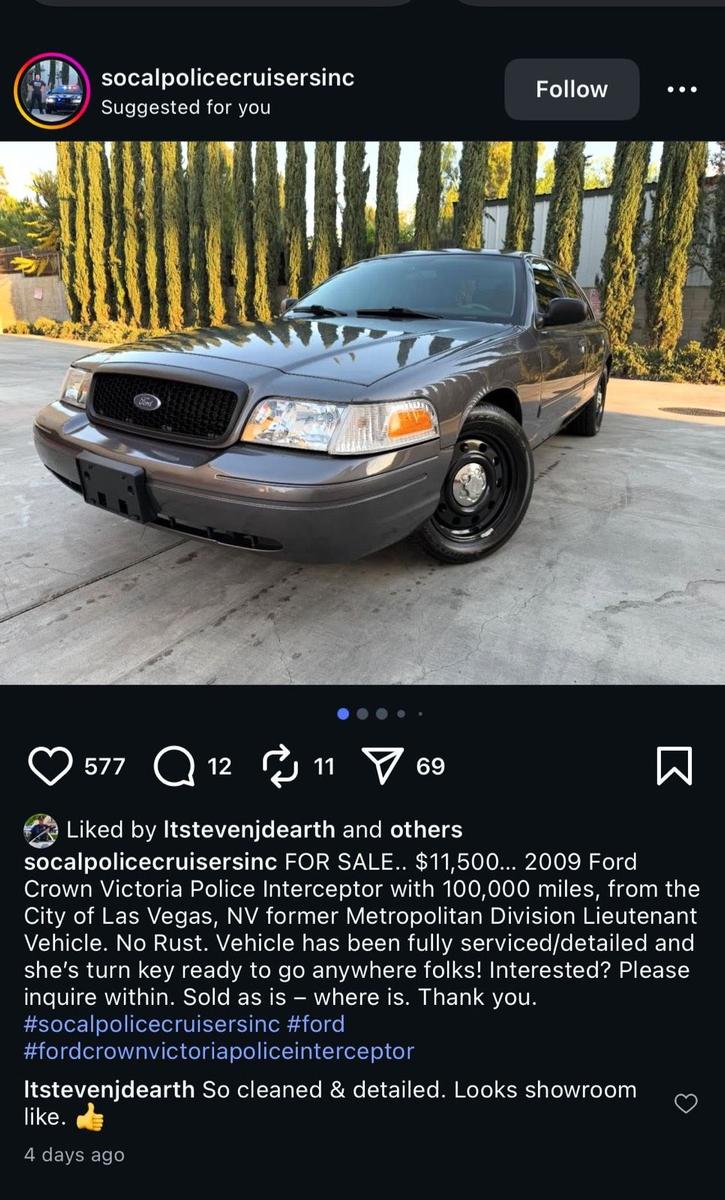View others who liked the post
The height and width of the screenshot is (1200, 725).
coord(426,830)
